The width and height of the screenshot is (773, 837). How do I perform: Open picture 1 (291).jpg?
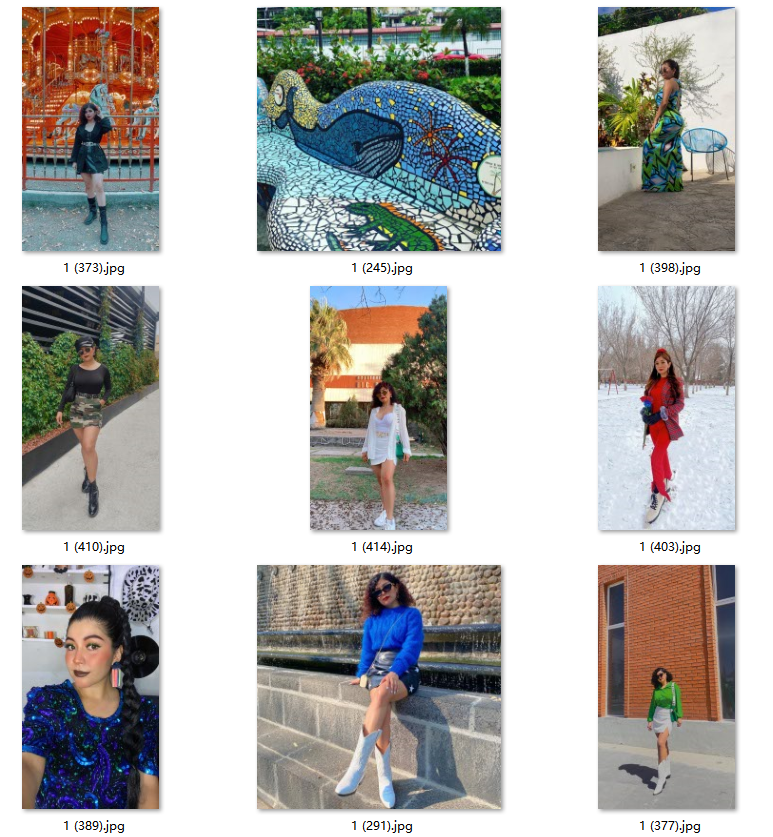(x=379, y=687)
